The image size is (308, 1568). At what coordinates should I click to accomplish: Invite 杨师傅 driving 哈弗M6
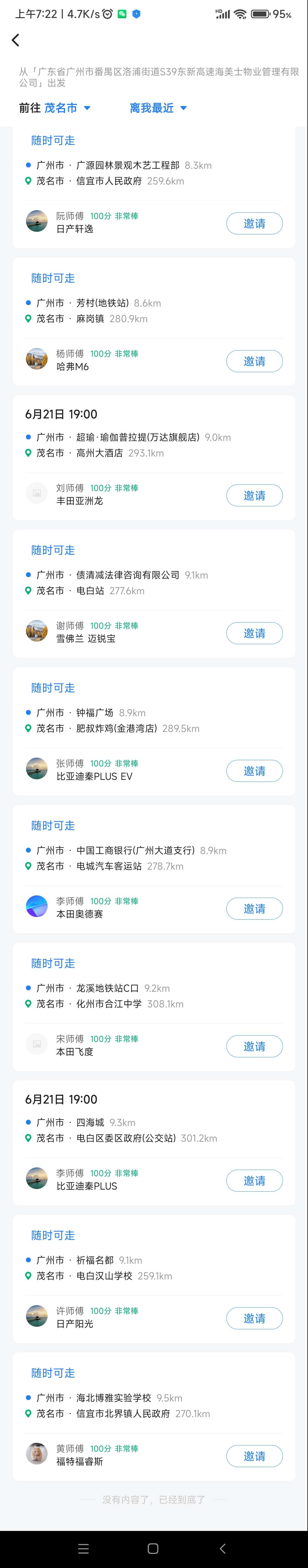[x=254, y=361]
